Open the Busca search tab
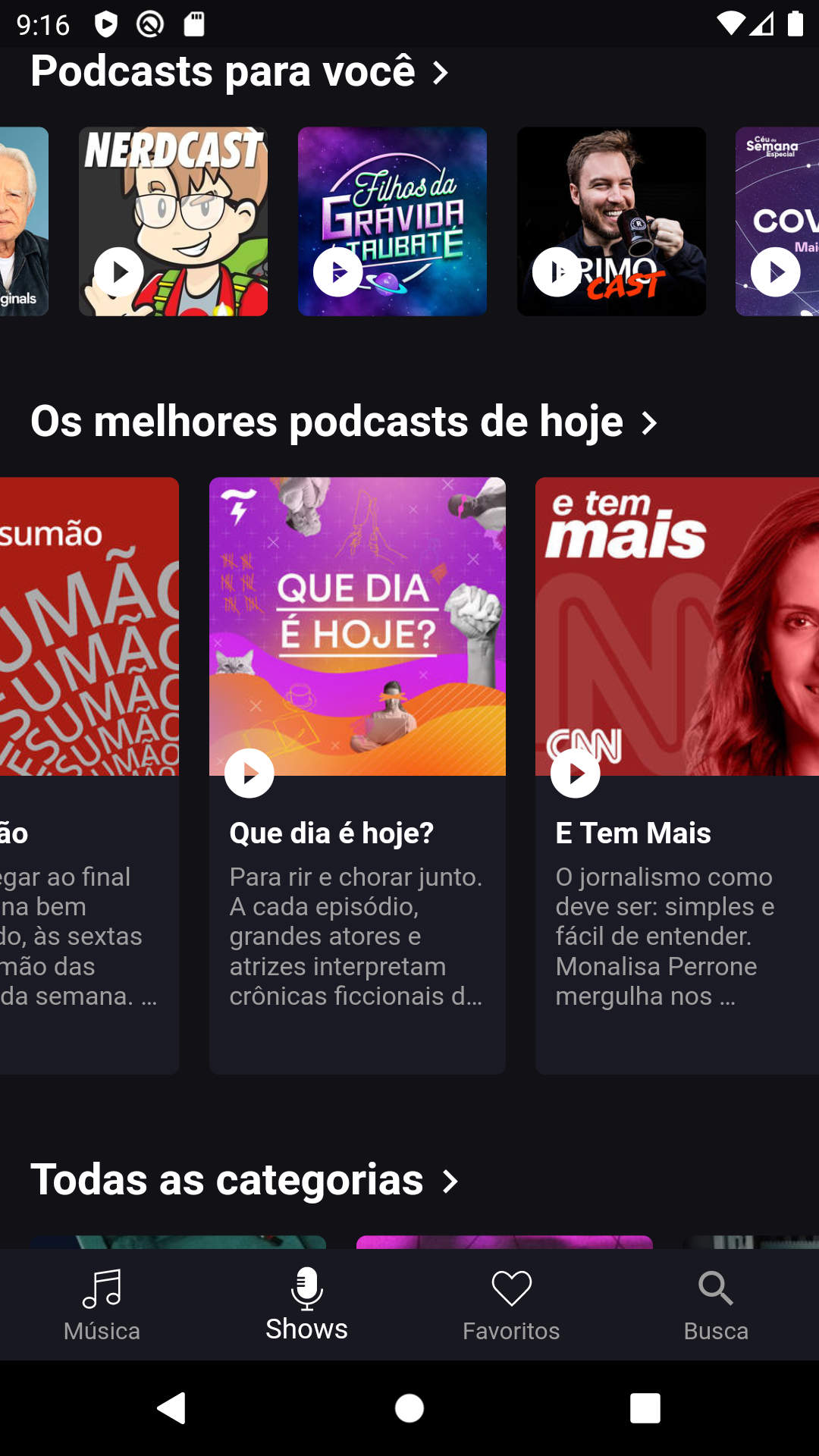This screenshot has width=819, height=1456. point(717,1305)
